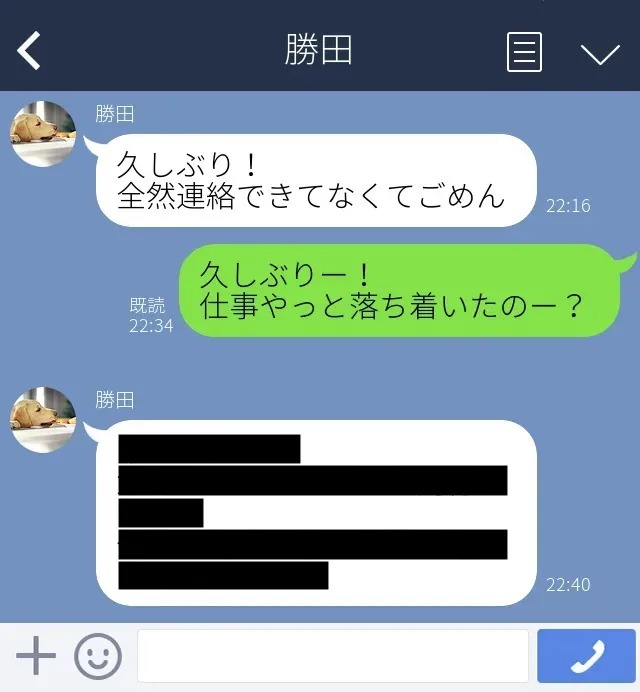The image size is (640, 692).
Task: Expand the chat options chevron menu
Action: (600, 53)
